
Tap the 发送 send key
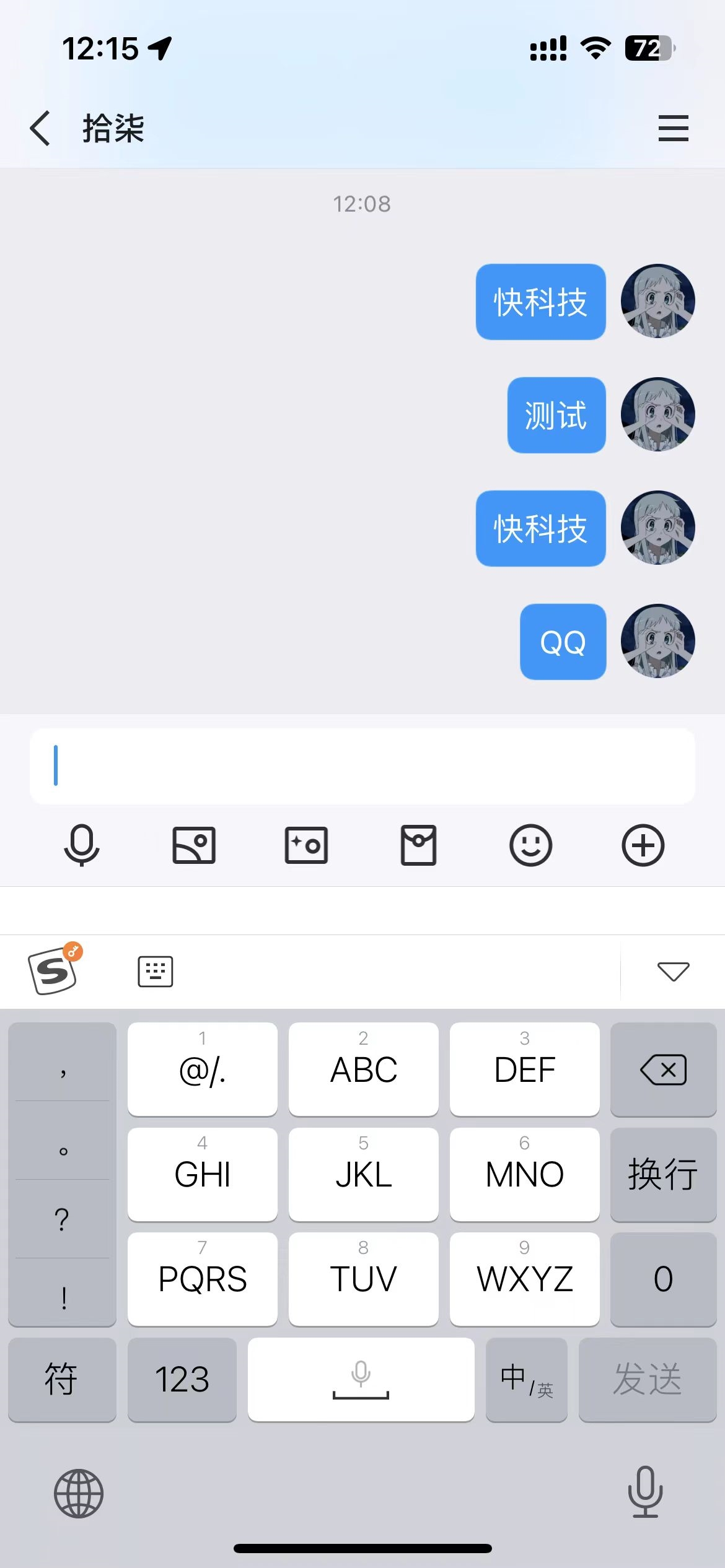pos(648,1379)
